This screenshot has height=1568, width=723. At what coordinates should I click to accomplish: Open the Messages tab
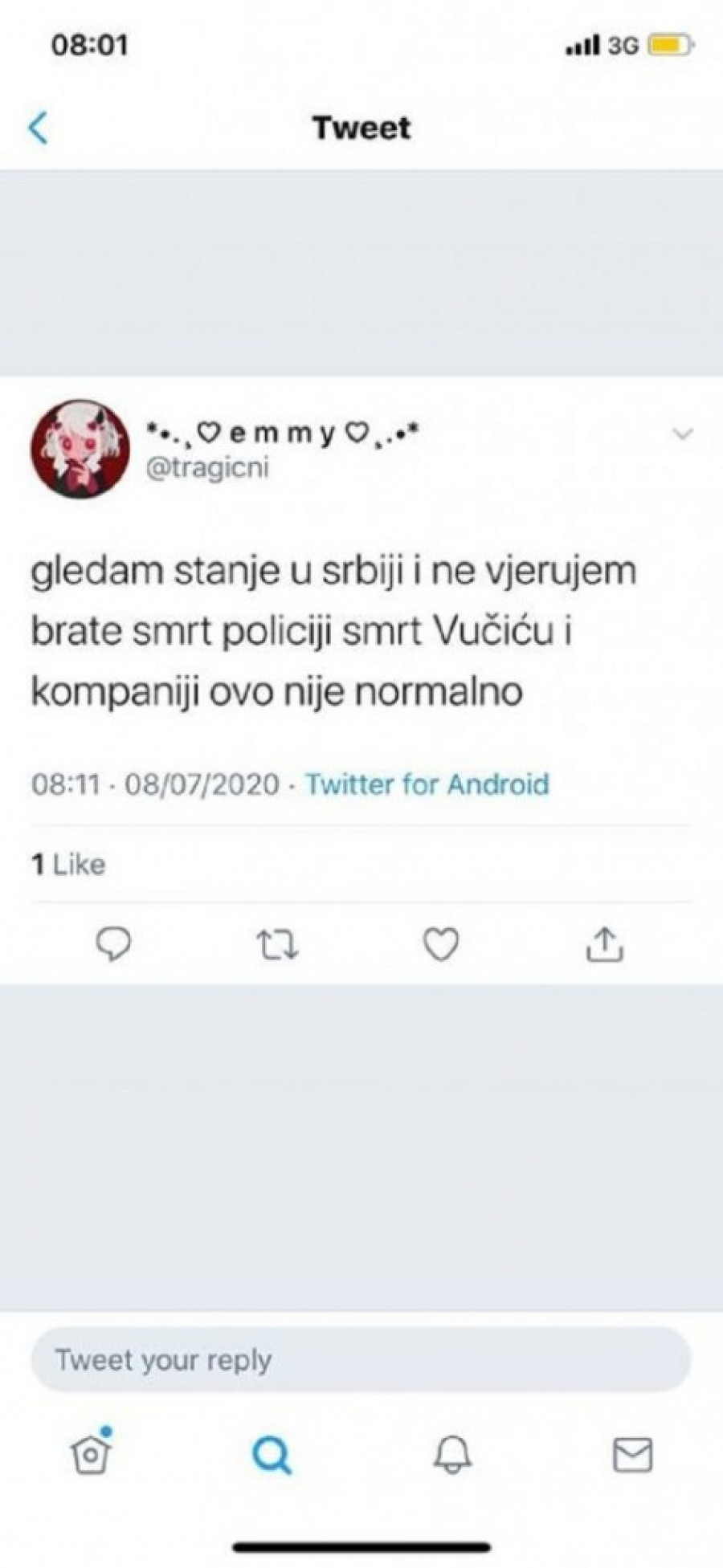tap(633, 1453)
